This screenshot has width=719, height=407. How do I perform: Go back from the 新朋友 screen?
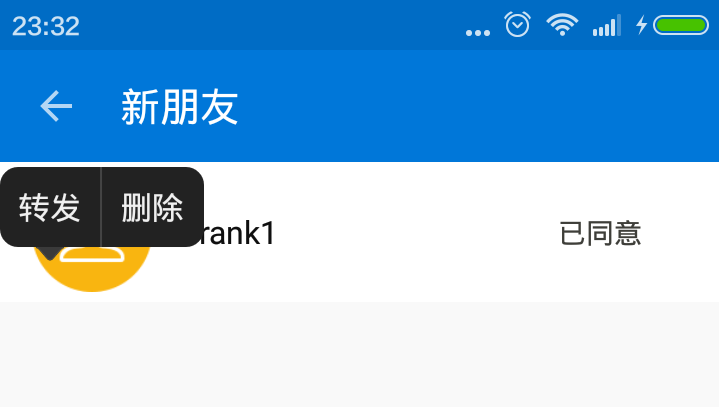(x=56, y=106)
